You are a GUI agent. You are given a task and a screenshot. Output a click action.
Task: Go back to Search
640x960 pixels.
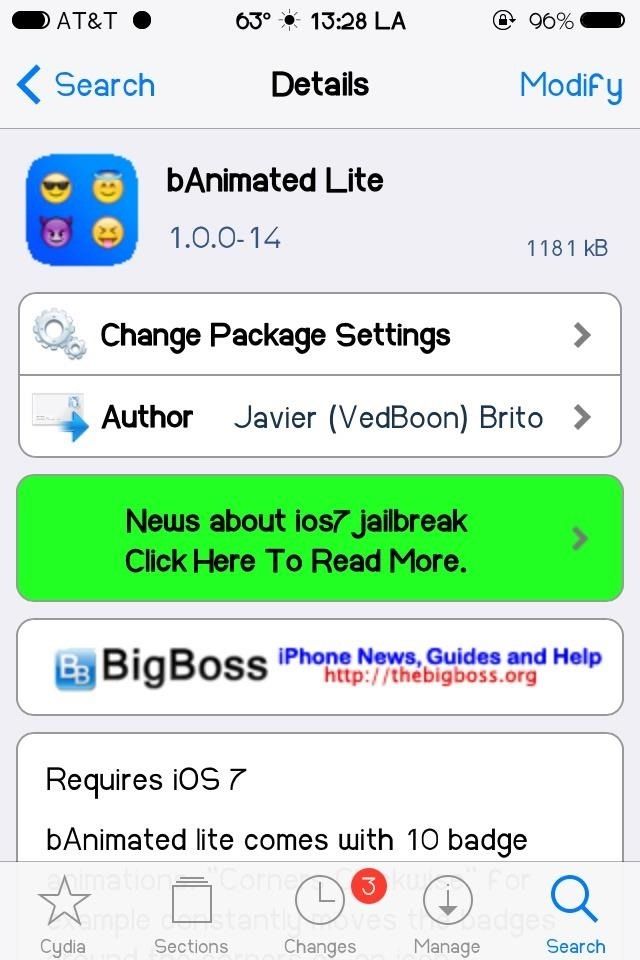coord(87,85)
